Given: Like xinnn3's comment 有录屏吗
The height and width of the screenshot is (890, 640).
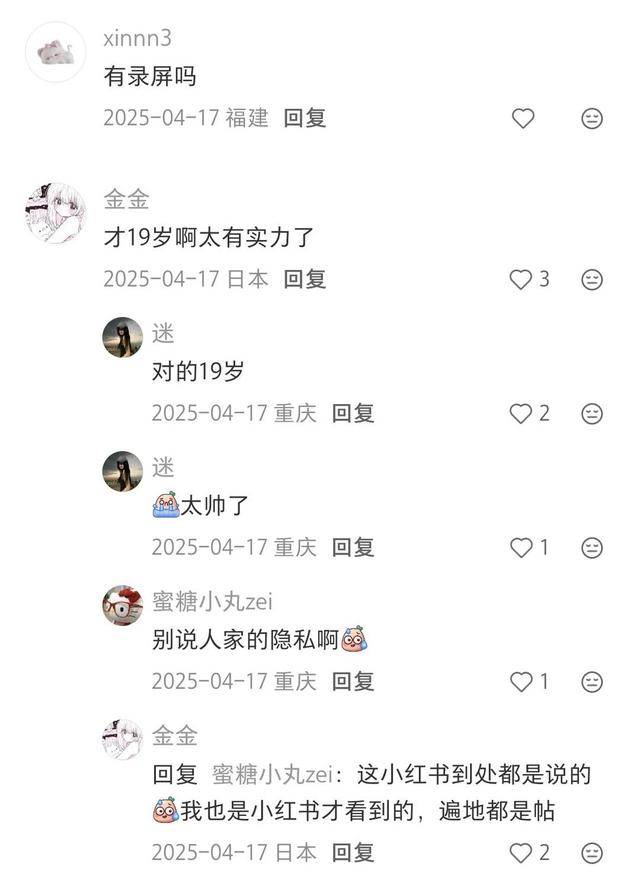Looking at the screenshot, I should pyautogui.click(x=523, y=118).
